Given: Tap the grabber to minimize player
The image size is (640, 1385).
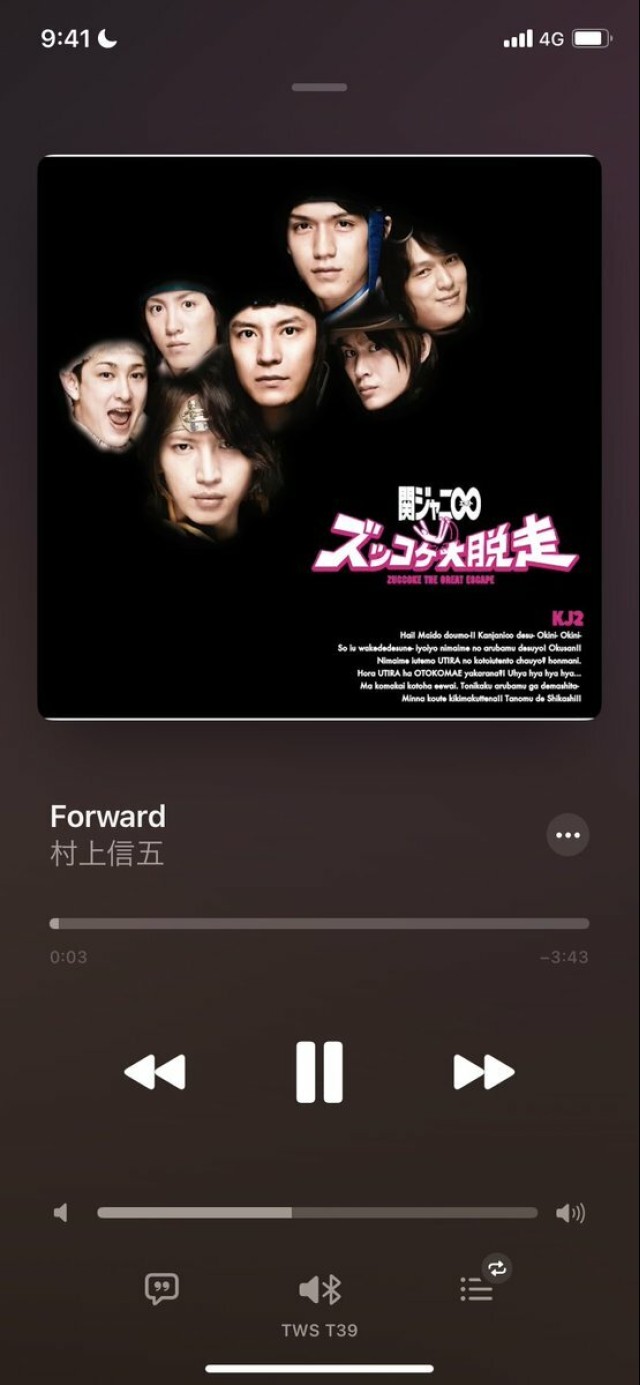Looking at the screenshot, I should 320,88.
